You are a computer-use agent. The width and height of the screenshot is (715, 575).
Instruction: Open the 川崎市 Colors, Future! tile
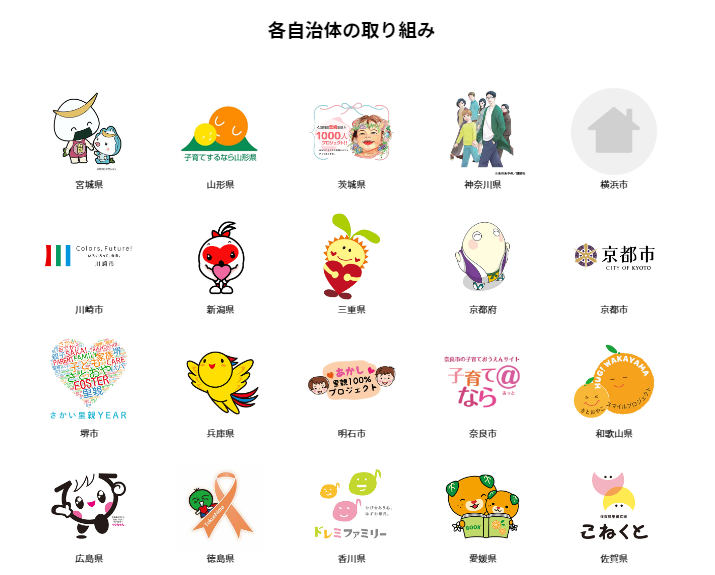[89, 256]
